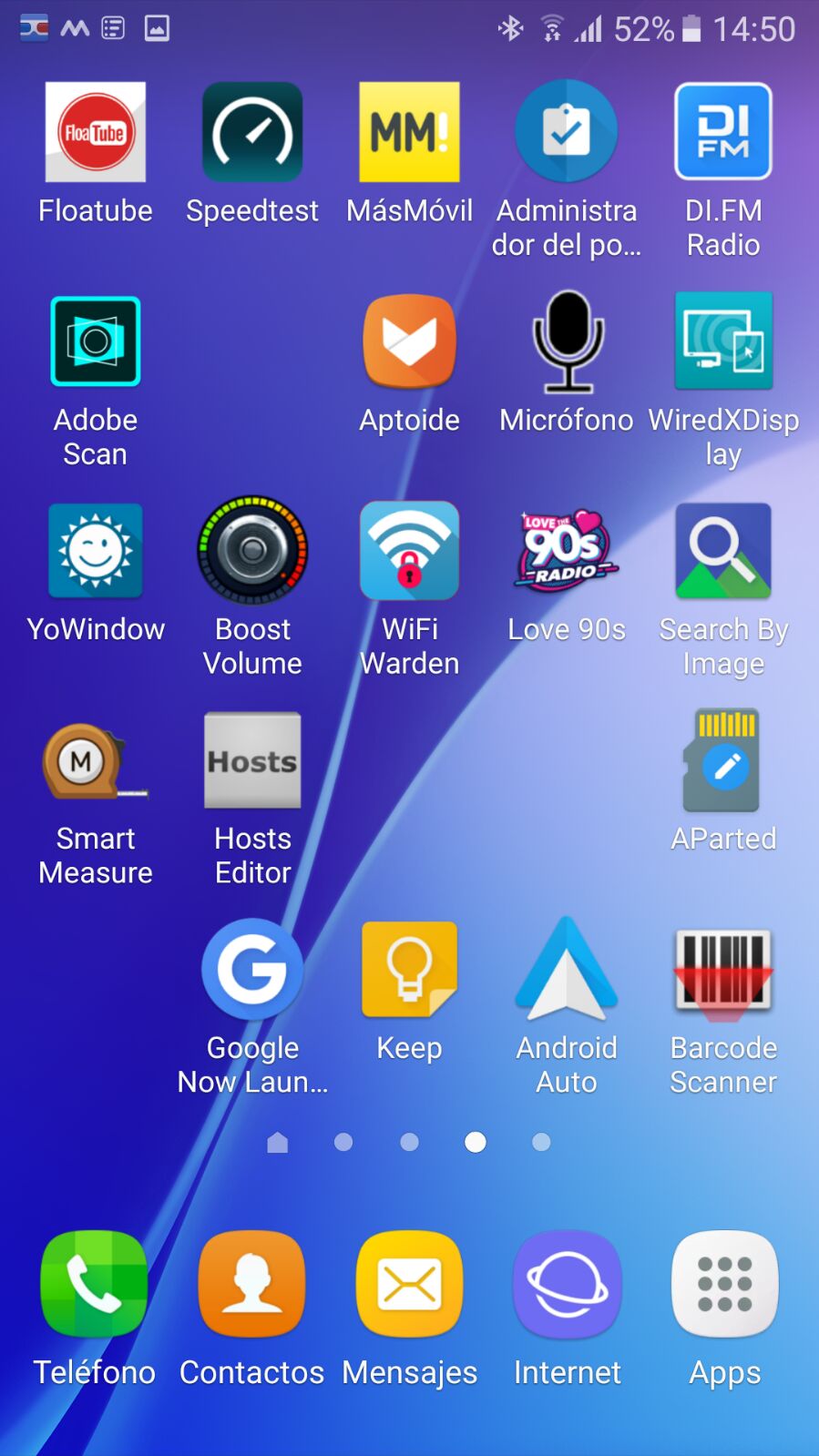The width and height of the screenshot is (819, 1456).
Task: Open WiFi Warden
Action: (409, 552)
